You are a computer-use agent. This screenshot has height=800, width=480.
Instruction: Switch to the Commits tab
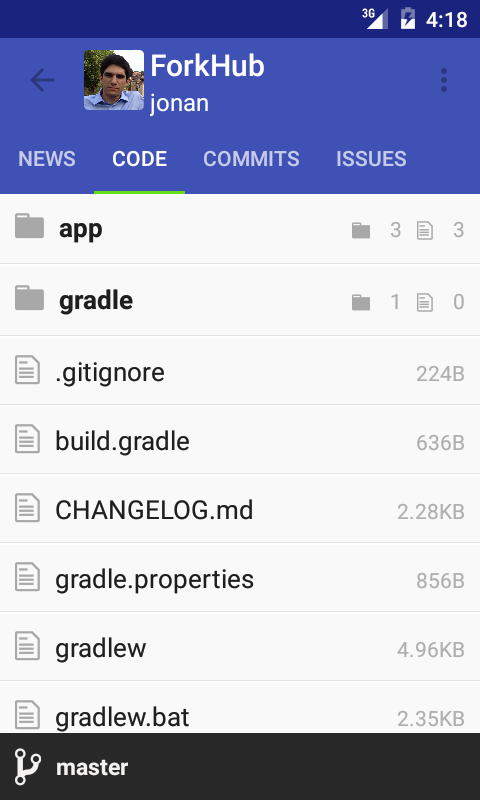pyautogui.click(x=251, y=159)
